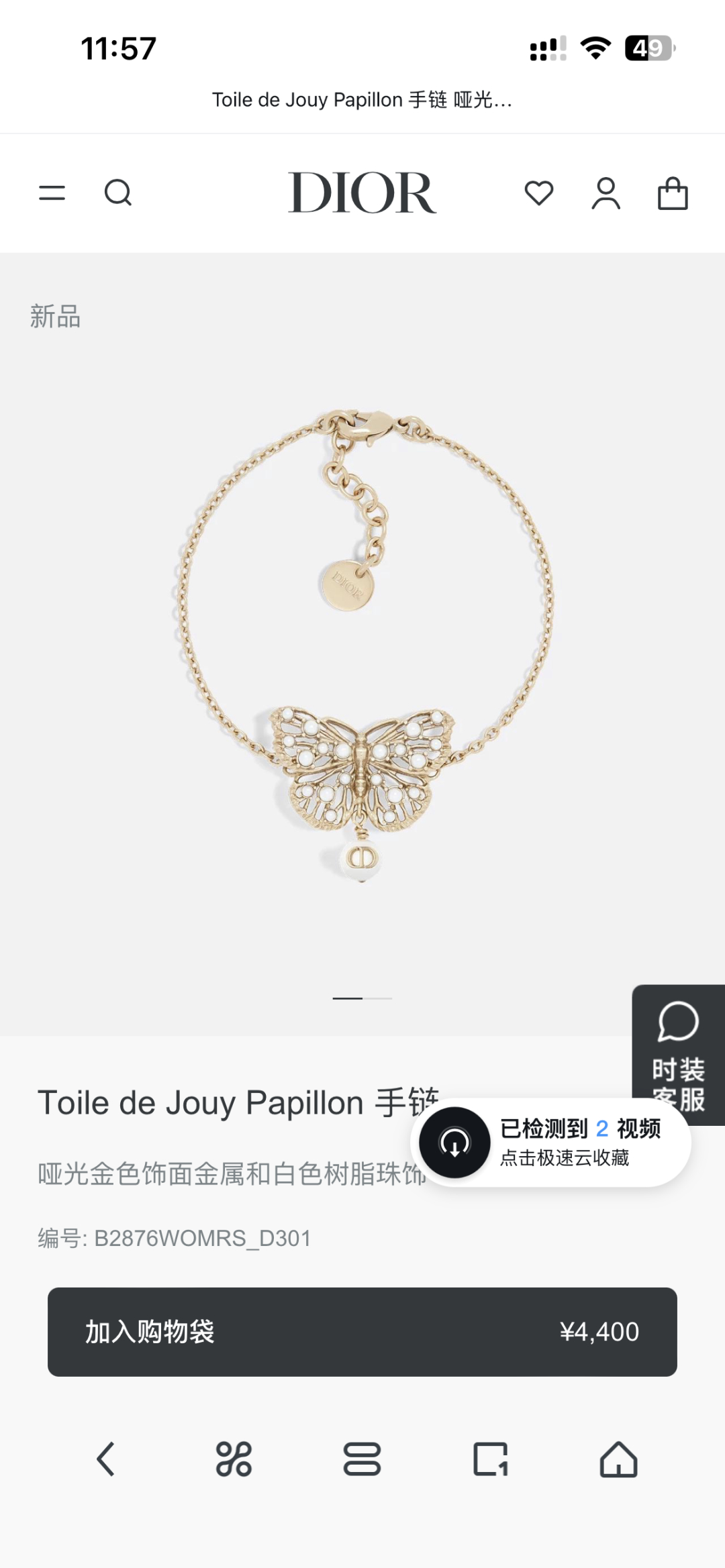Image resolution: width=725 pixels, height=1568 pixels.
Task: Add bracelet to shopping bag (加入购物袋)
Action: (362, 1332)
